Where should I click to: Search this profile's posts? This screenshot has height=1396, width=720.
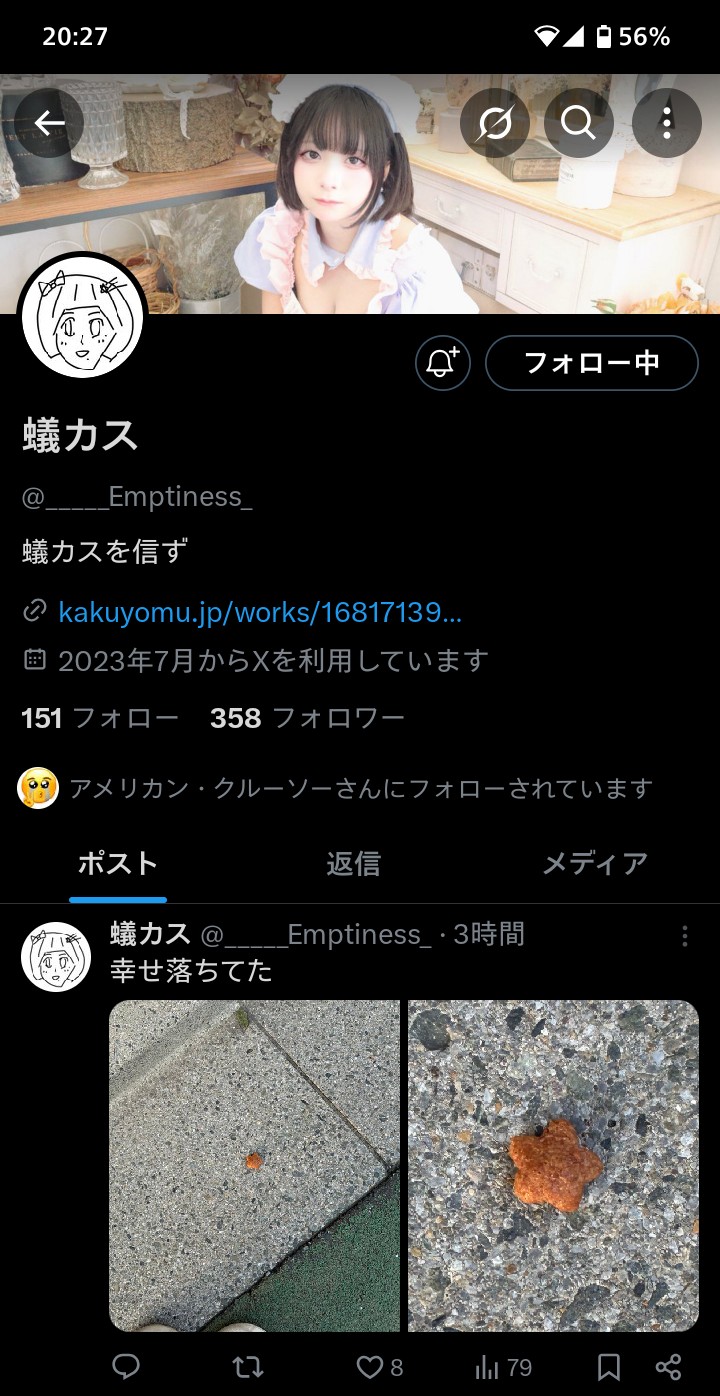pyautogui.click(x=578, y=123)
